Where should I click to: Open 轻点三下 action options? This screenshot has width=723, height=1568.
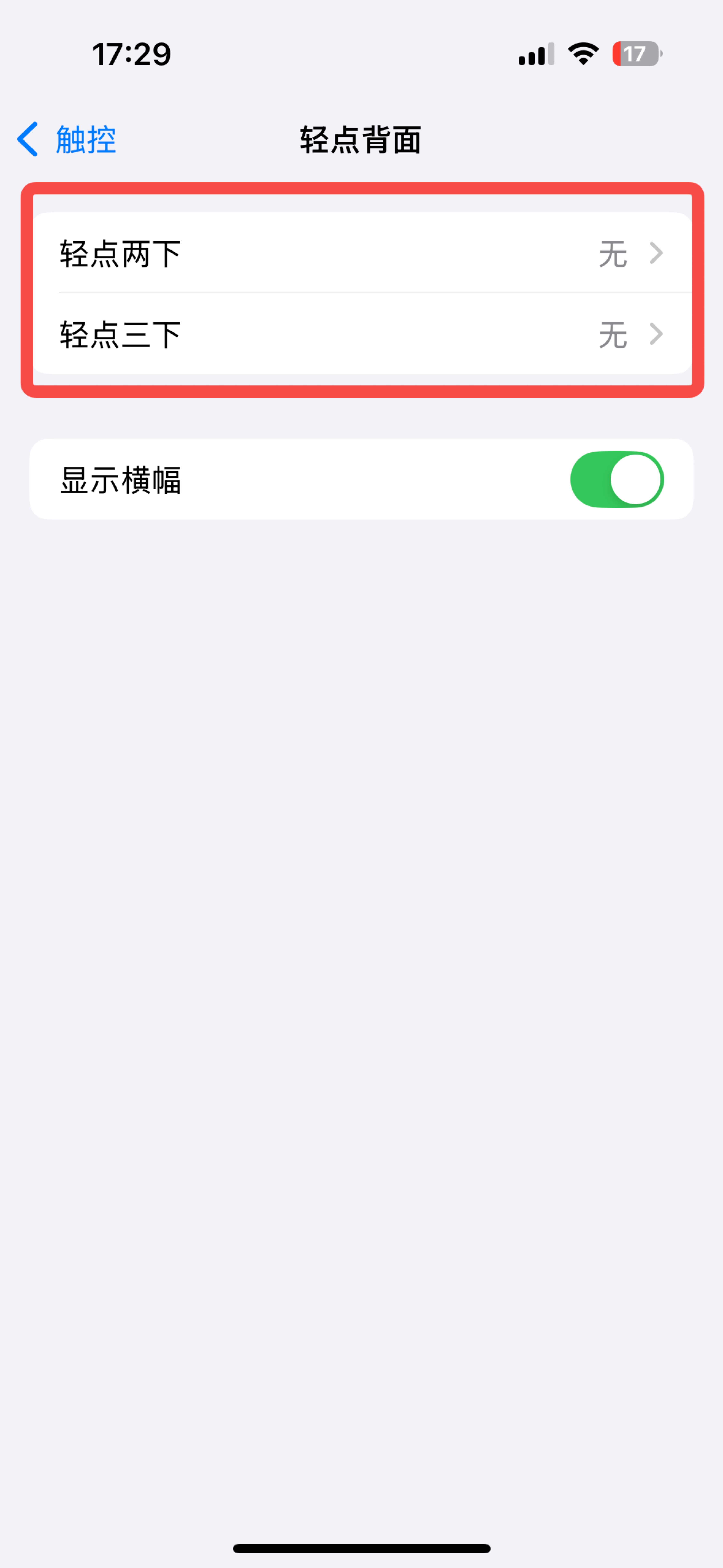pos(361,334)
